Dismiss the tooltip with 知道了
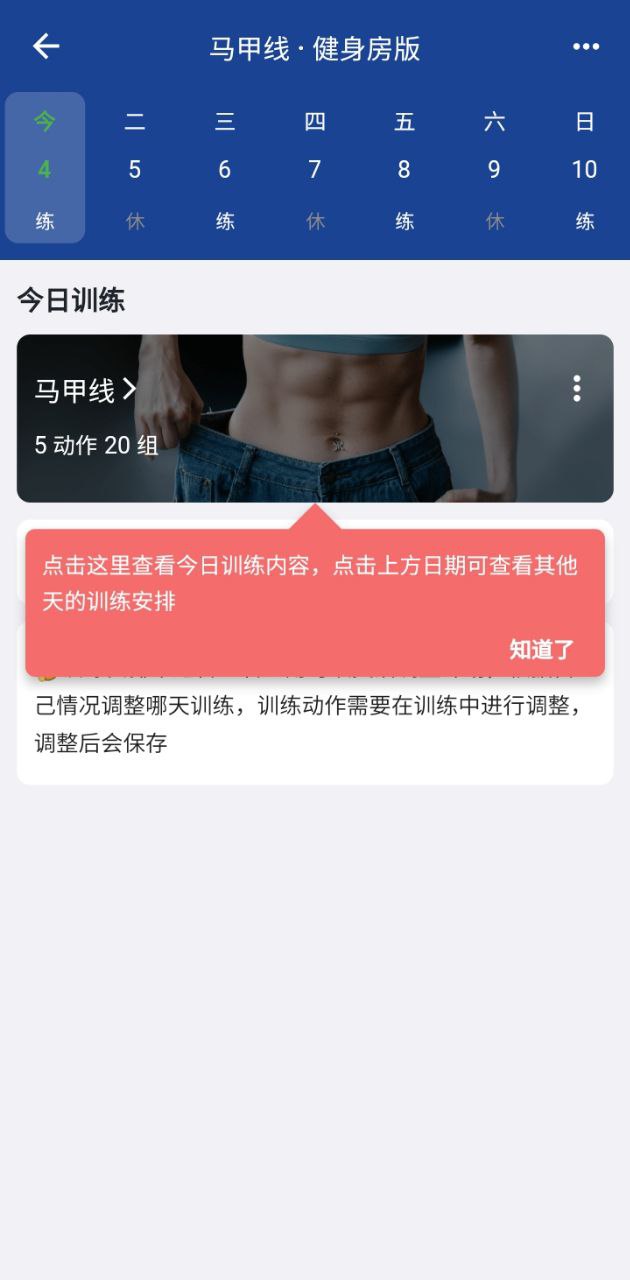The height and width of the screenshot is (1280, 630). tap(542, 649)
